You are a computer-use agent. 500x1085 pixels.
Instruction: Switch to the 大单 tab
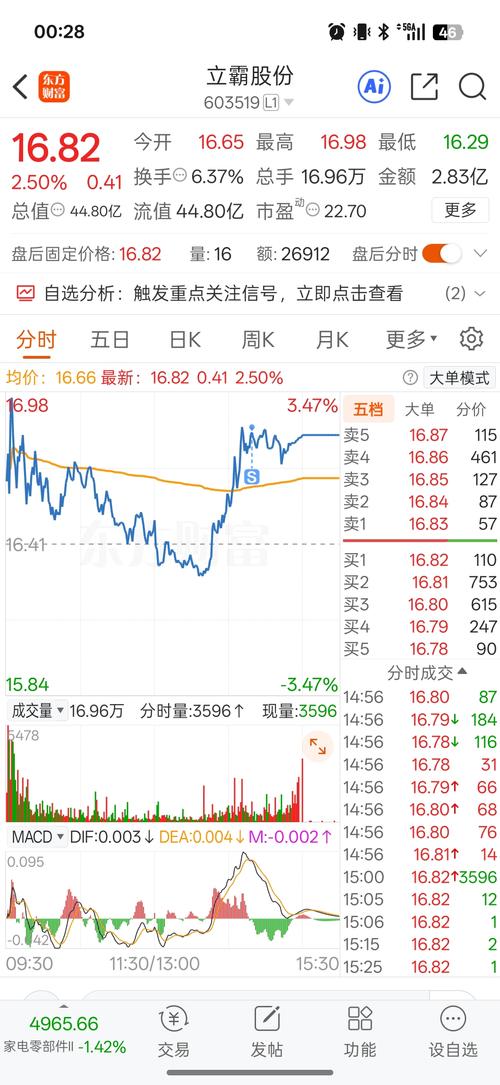pyautogui.click(x=419, y=410)
